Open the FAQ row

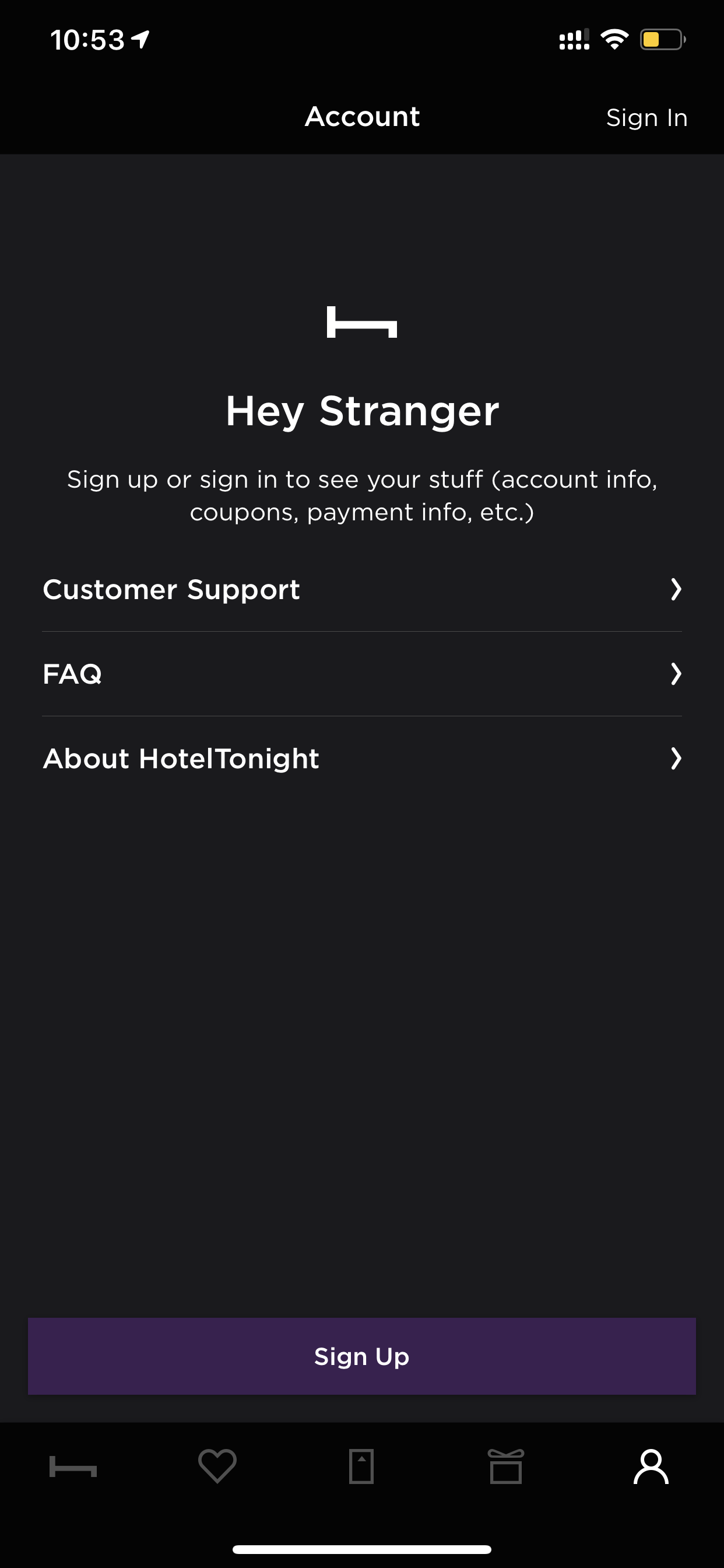pos(362,674)
